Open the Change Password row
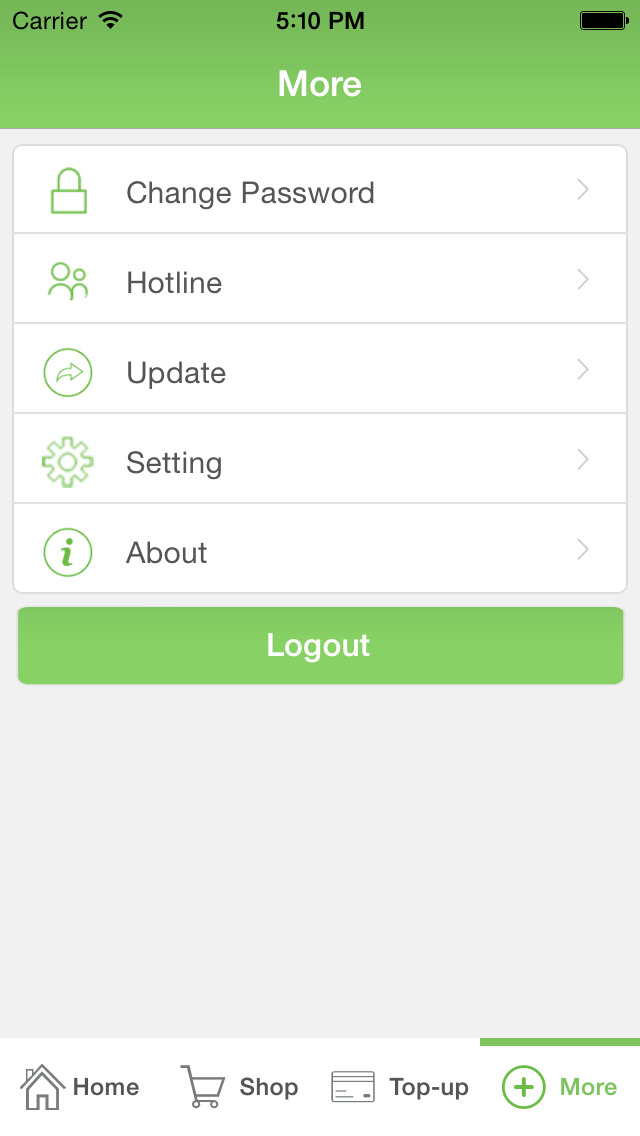 (320, 190)
